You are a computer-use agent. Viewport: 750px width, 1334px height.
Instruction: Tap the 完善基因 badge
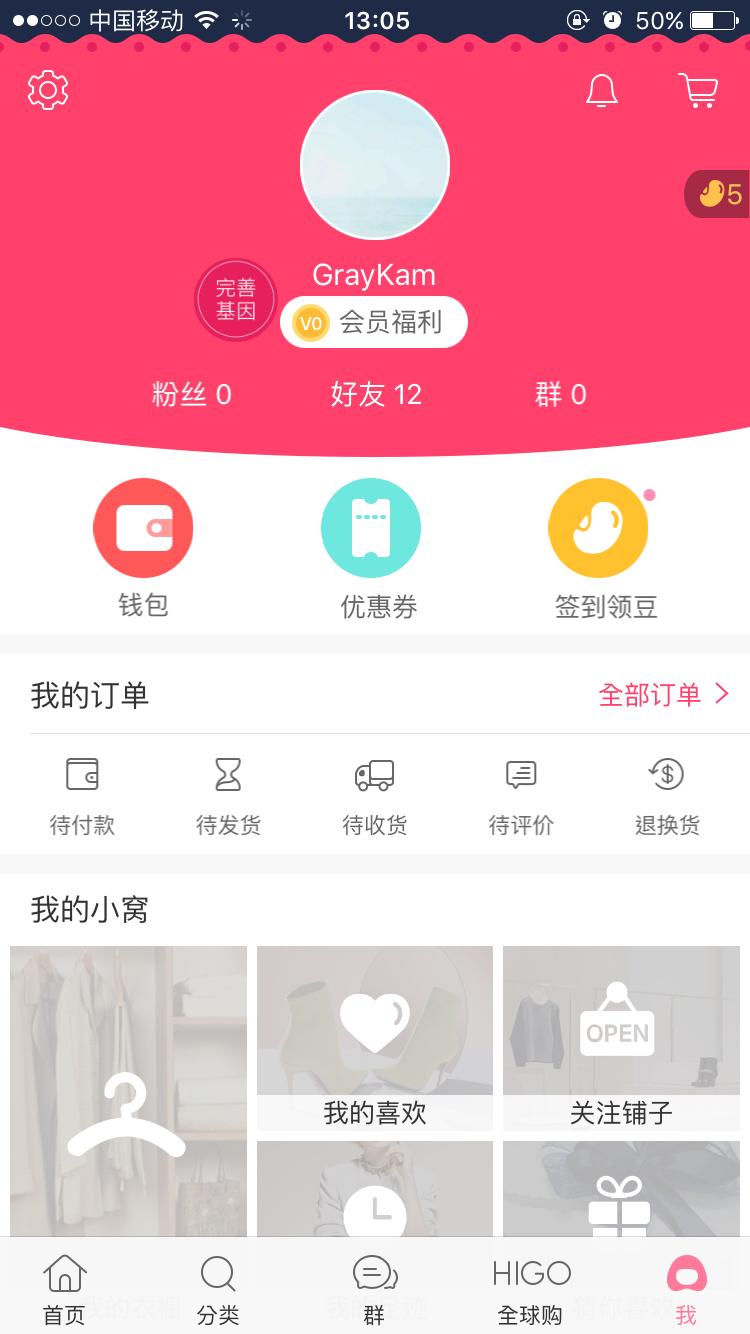236,300
